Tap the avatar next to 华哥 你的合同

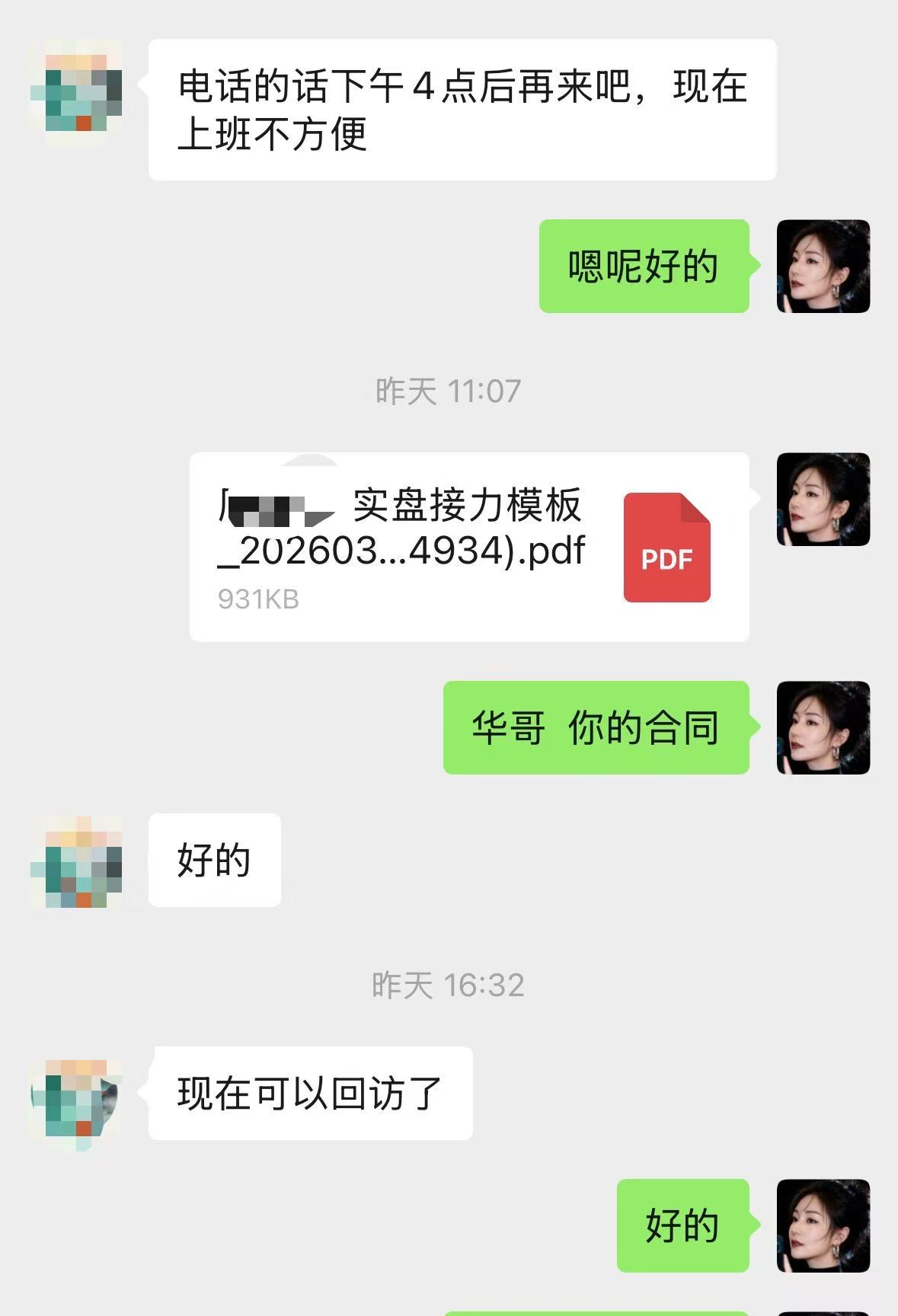click(823, 727)
